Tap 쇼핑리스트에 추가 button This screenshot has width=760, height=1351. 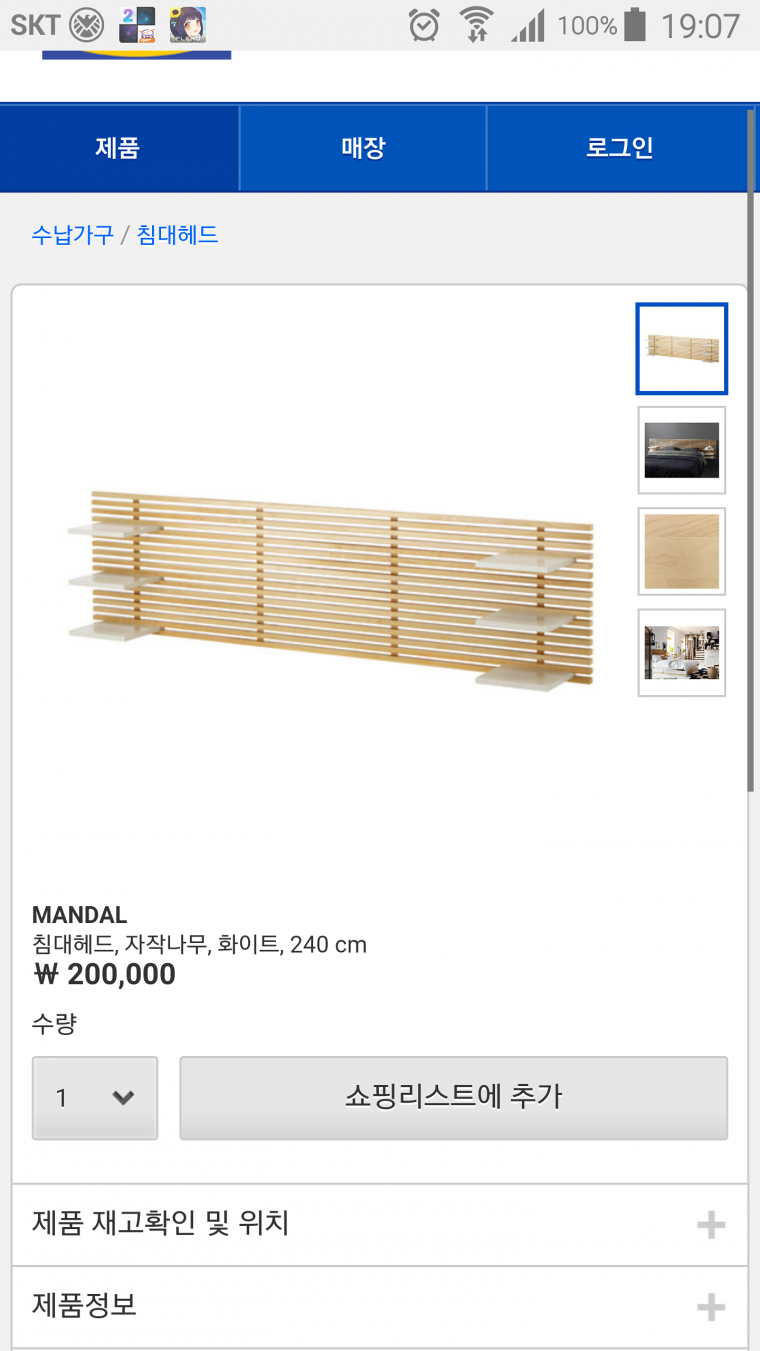tap(453, 1097)
